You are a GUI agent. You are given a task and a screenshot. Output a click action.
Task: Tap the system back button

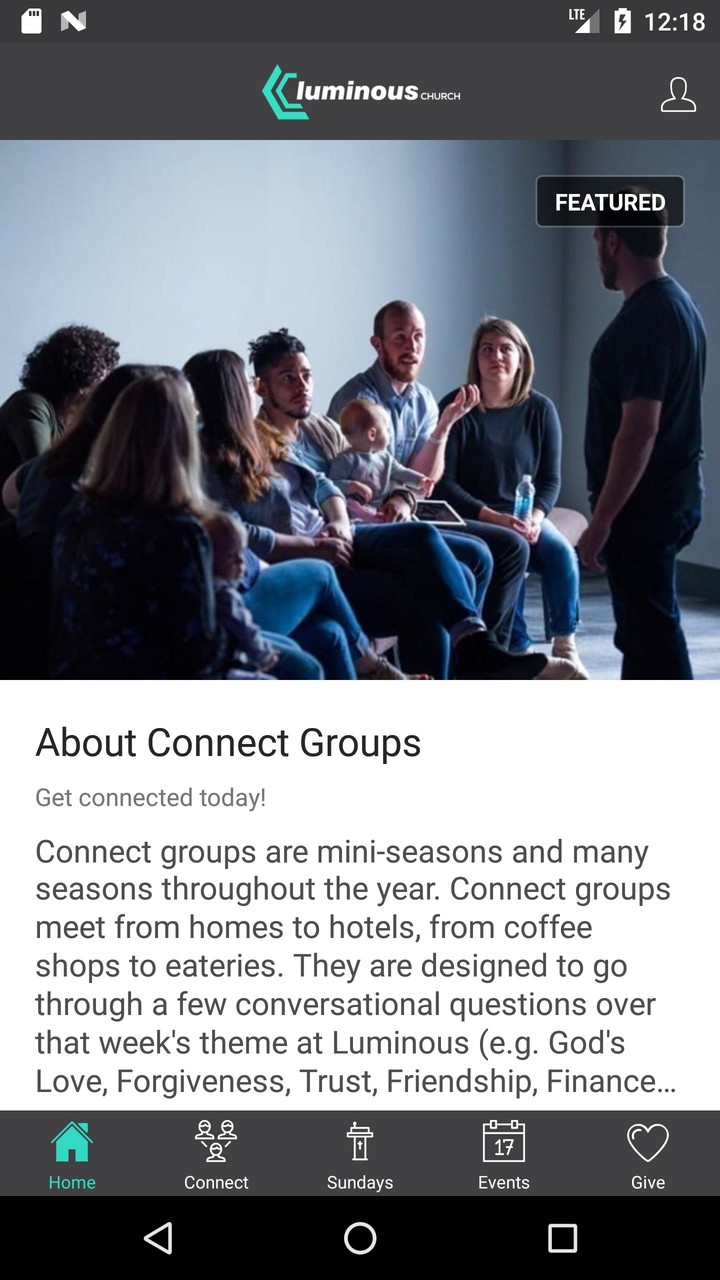pyautogui.click(x=158, y=1238)
